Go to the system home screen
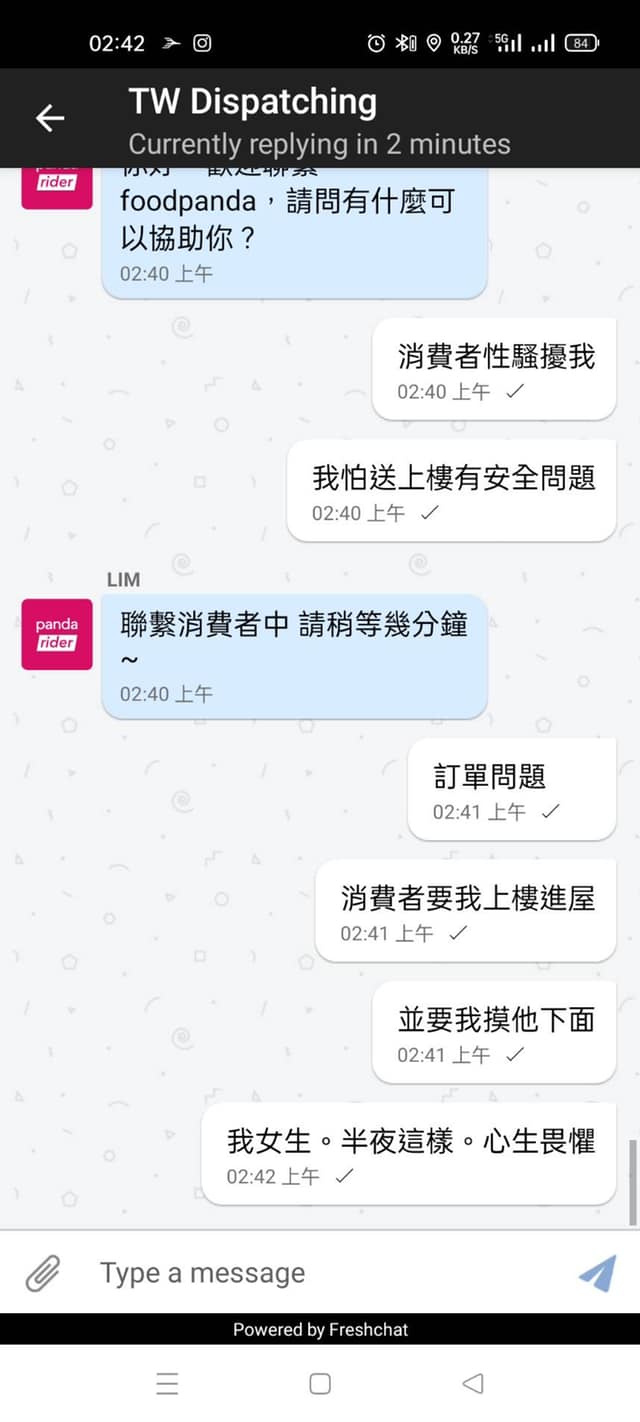 pyautogui.click(x=320, y=1384)
